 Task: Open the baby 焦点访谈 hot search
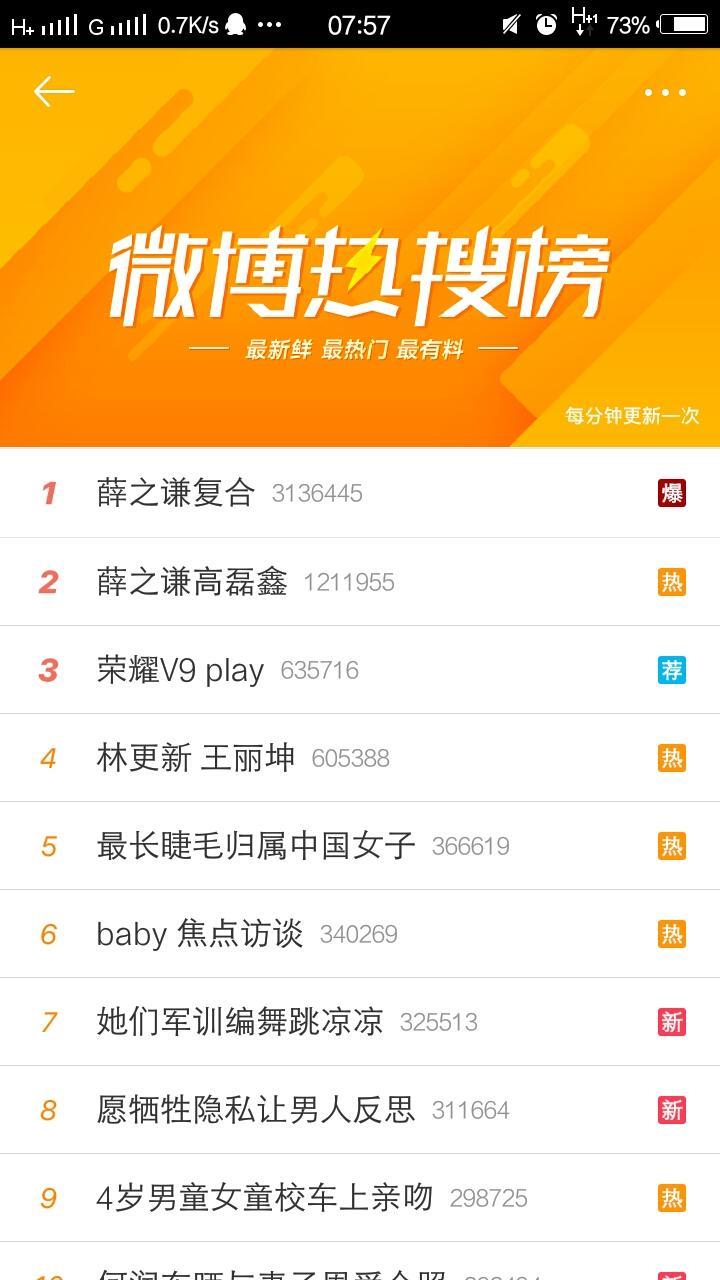point(200,934)
